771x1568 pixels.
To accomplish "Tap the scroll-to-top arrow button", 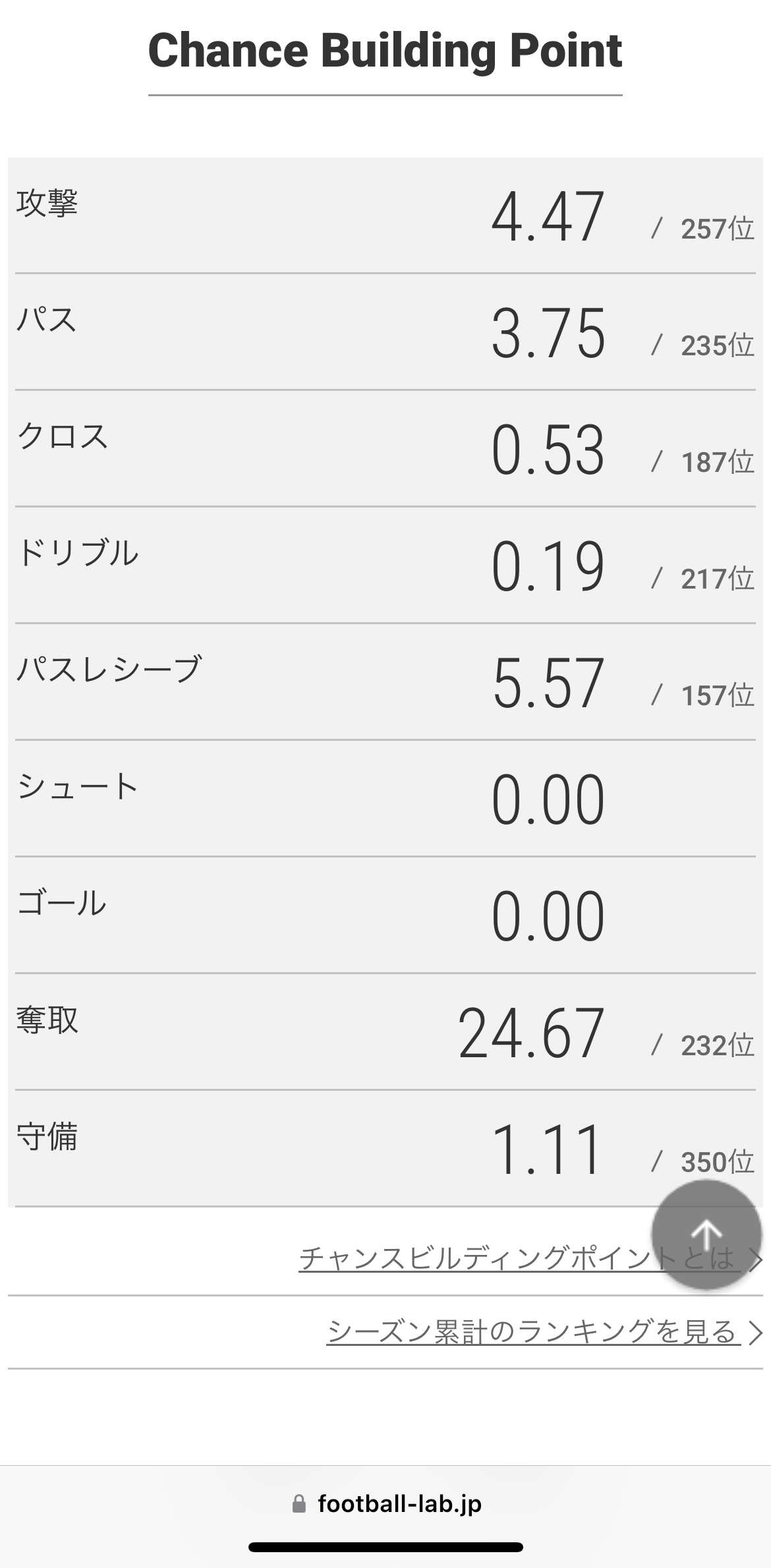I will point(706,1233).
